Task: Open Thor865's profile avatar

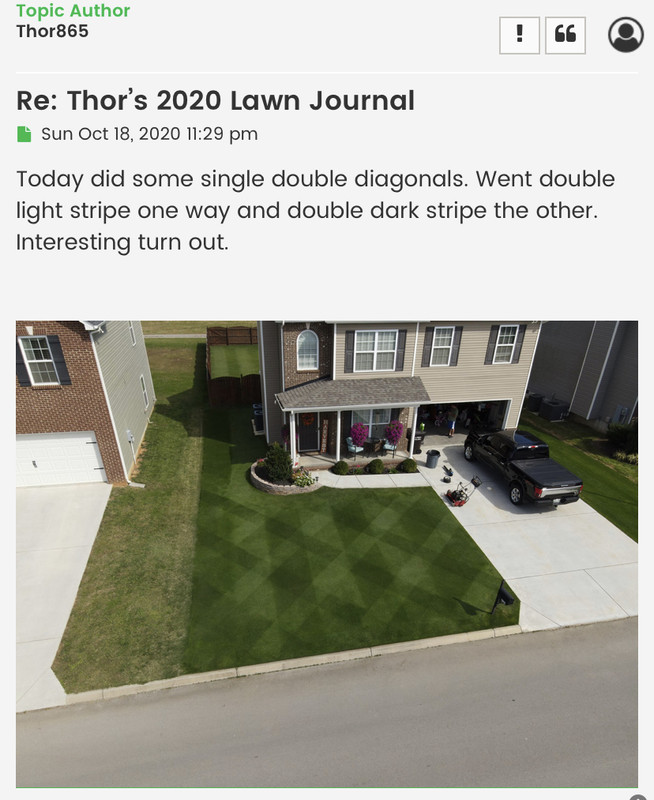Action: click(x=626, y=35)
